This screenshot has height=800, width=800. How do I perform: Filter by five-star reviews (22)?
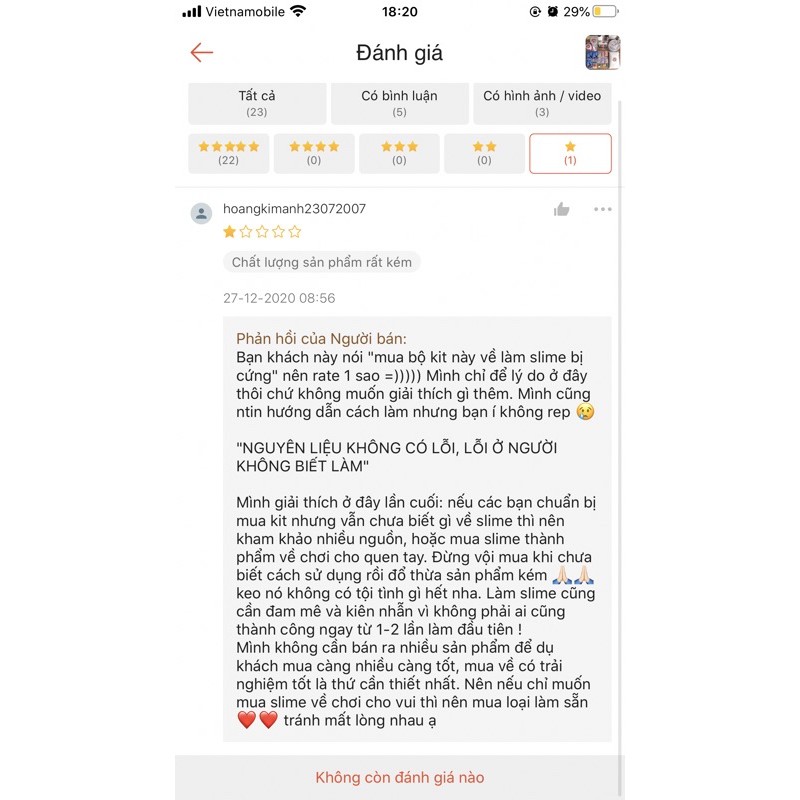click(228, 153)
